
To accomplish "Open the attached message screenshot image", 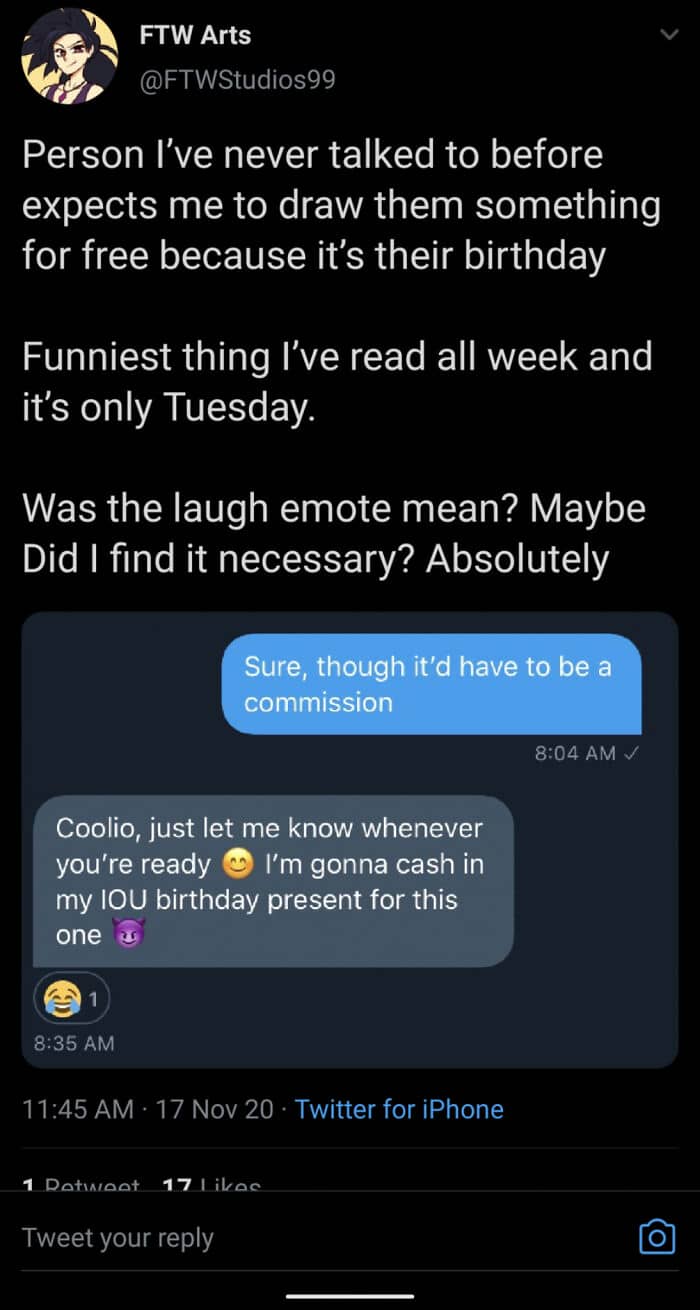I will point(350,840).
